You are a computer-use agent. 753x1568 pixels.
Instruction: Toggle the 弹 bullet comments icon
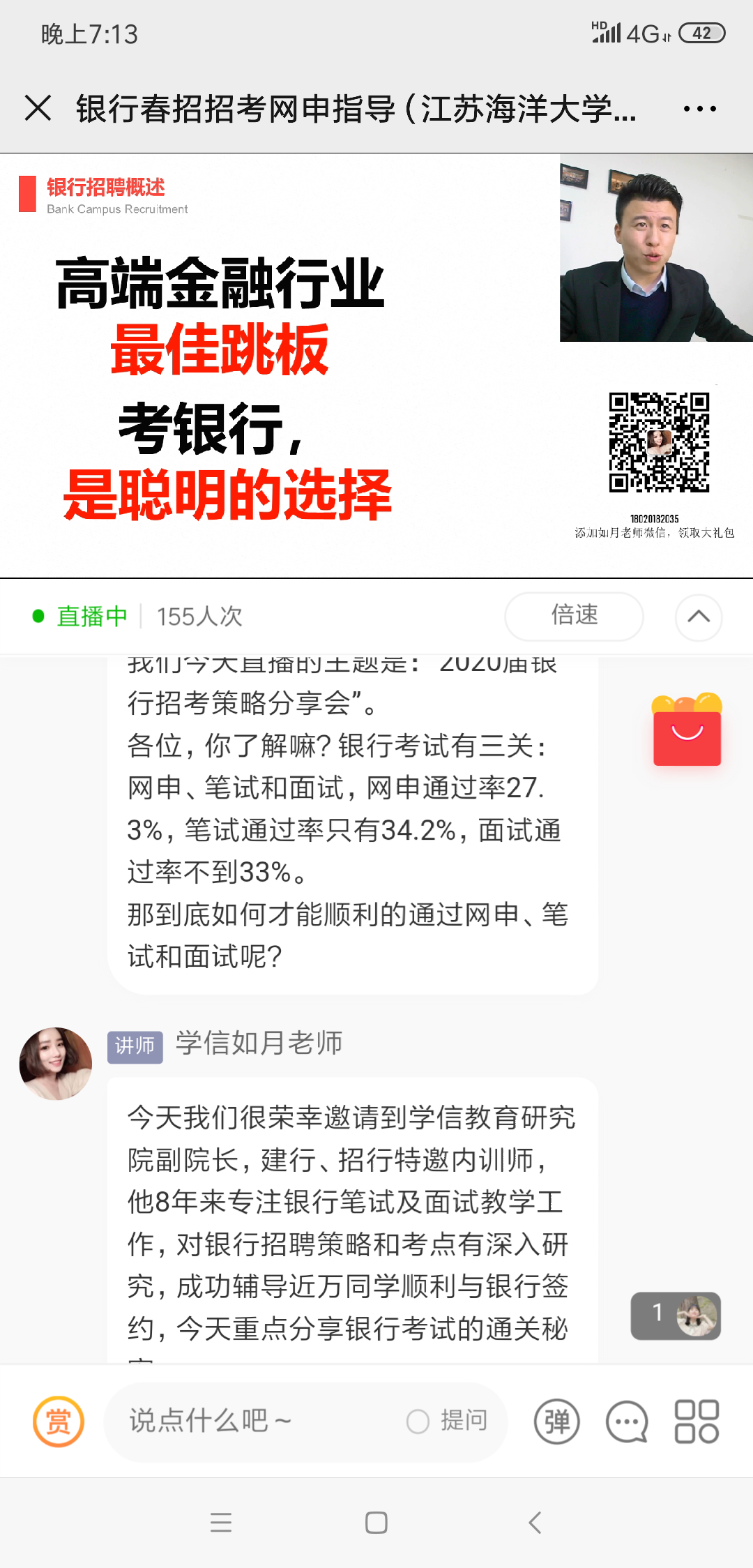pos(556,1421)
